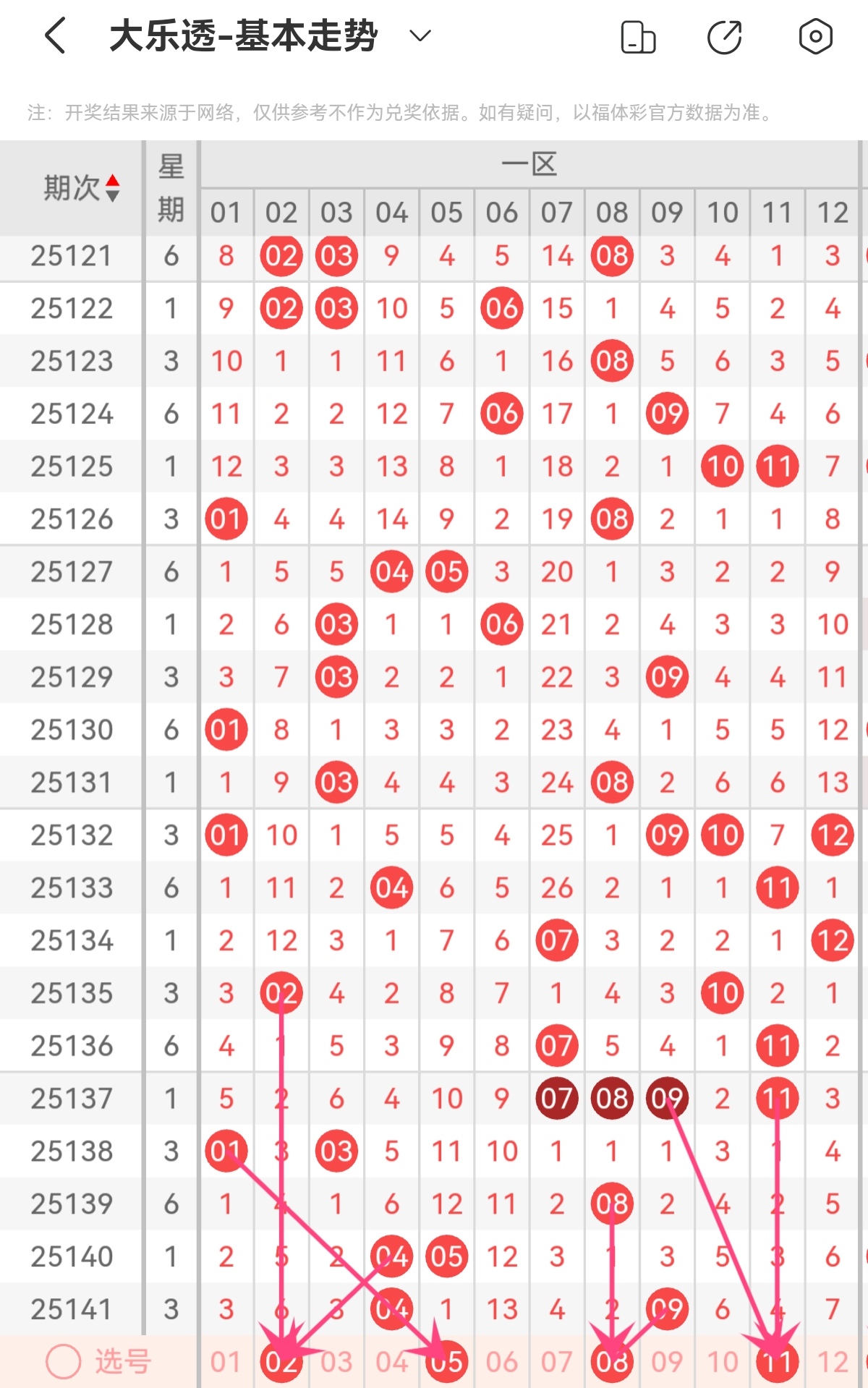Open the settings hexagon icon
The width and height of the screenshot is (868, 1388).
coord(814,35)
